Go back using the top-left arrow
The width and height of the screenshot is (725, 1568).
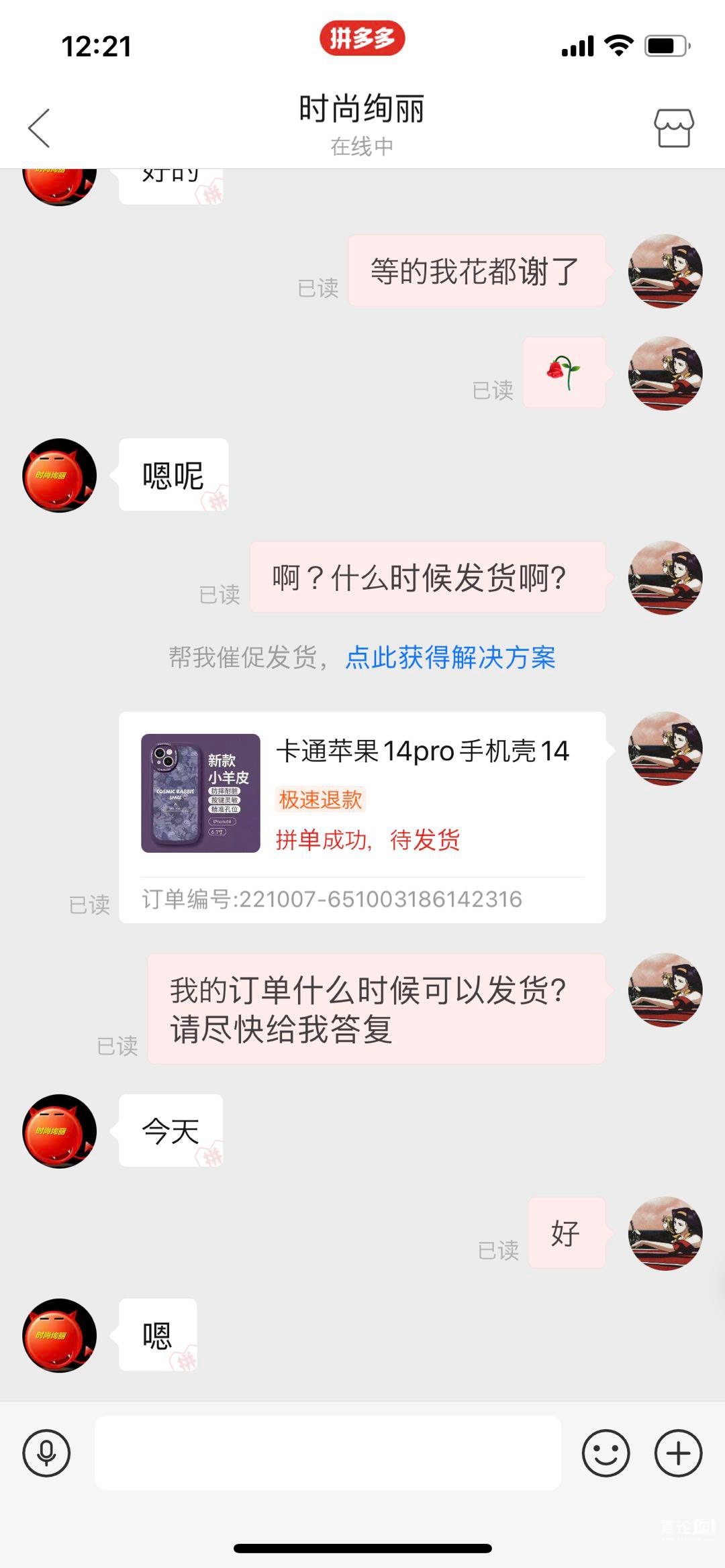tap(39, 127)
